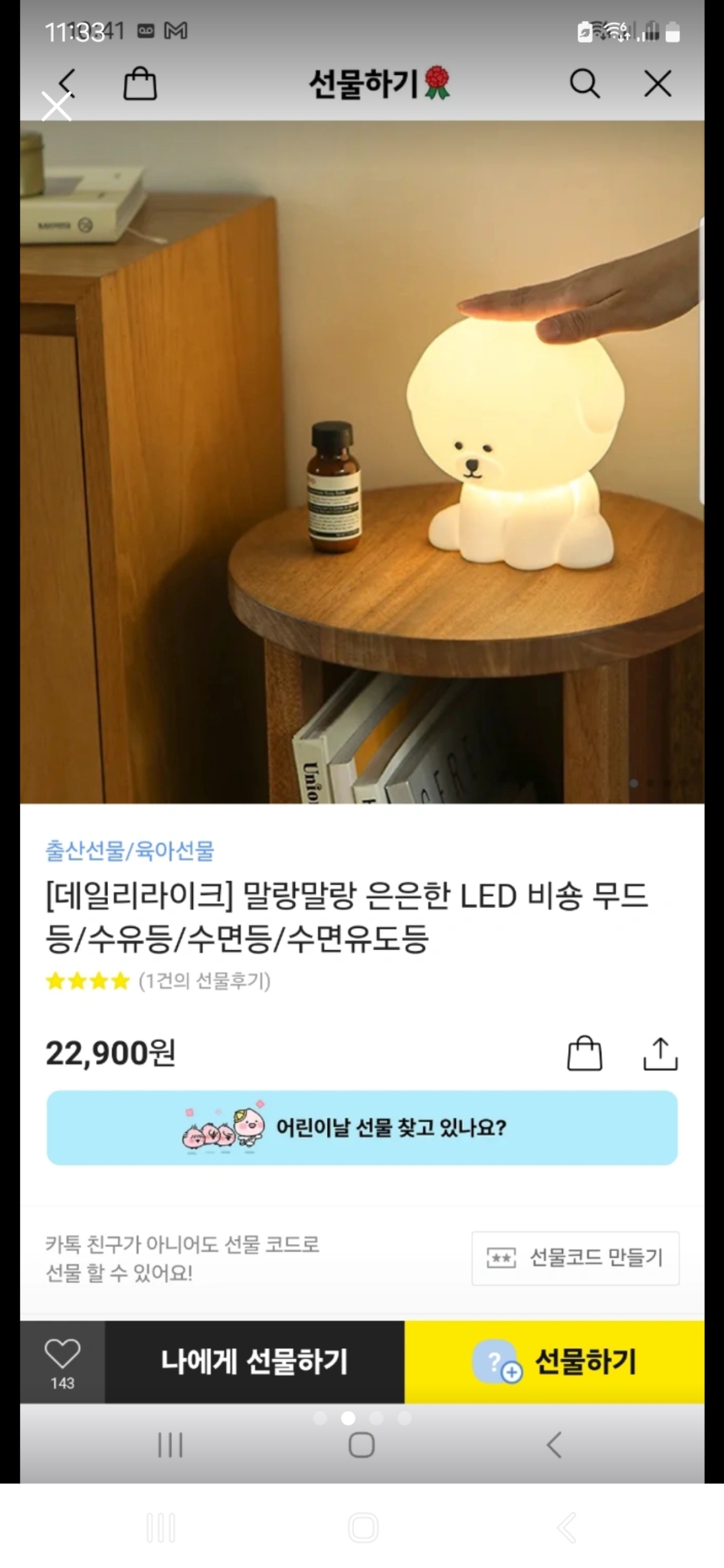Screen dimensions: 724x1568
Task: Tap 어린이날 선물 찾고 있나요 banner
Action: click(362, 1126)
